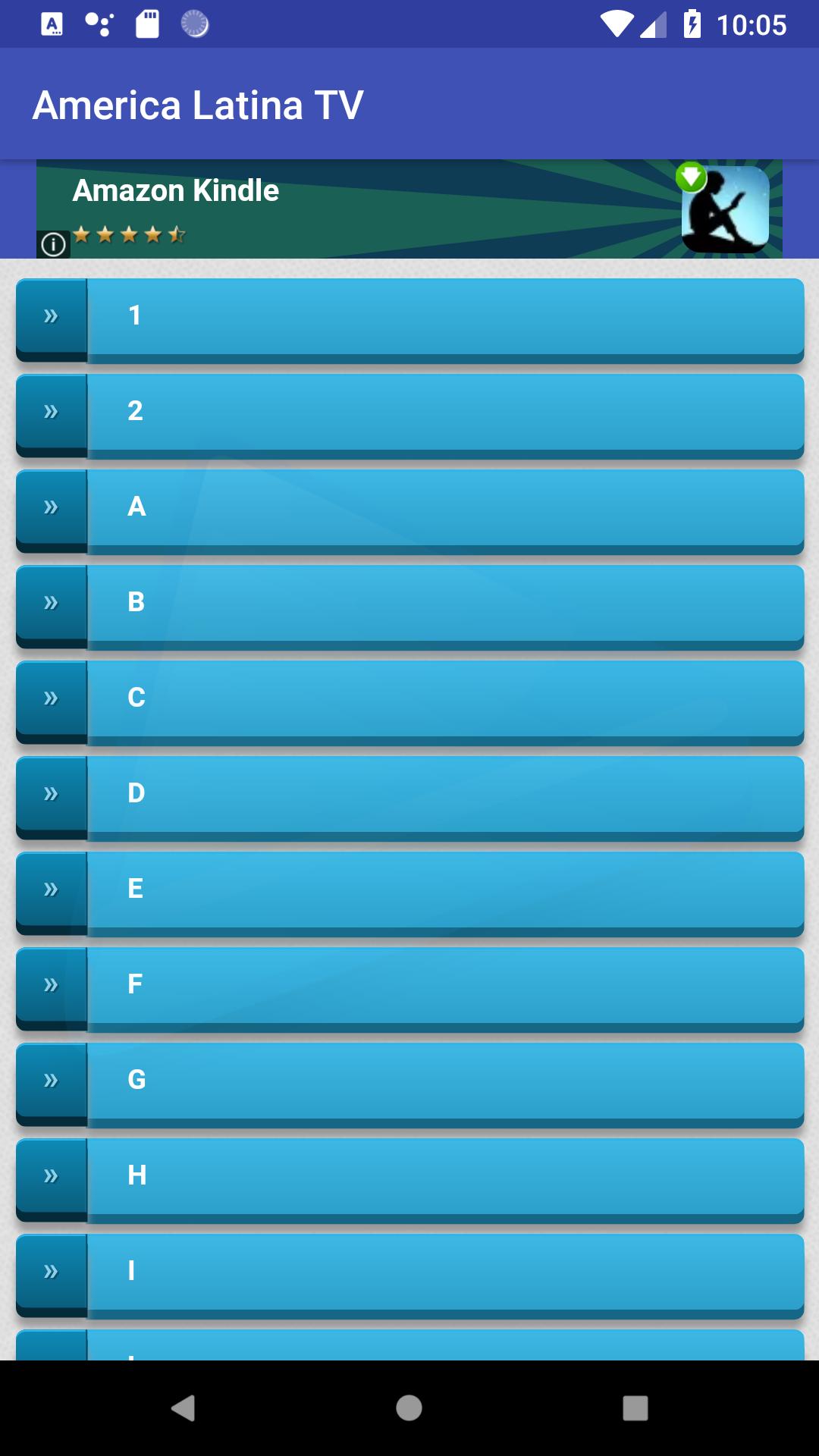Open the letter I category

(409, 1272)
